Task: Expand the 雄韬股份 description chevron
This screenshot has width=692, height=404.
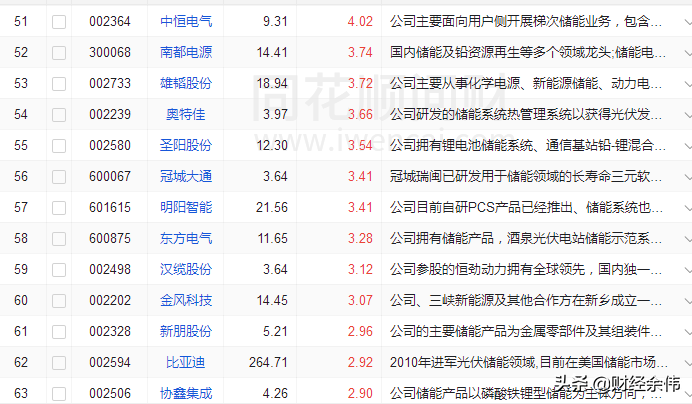Action: [687, 83]
